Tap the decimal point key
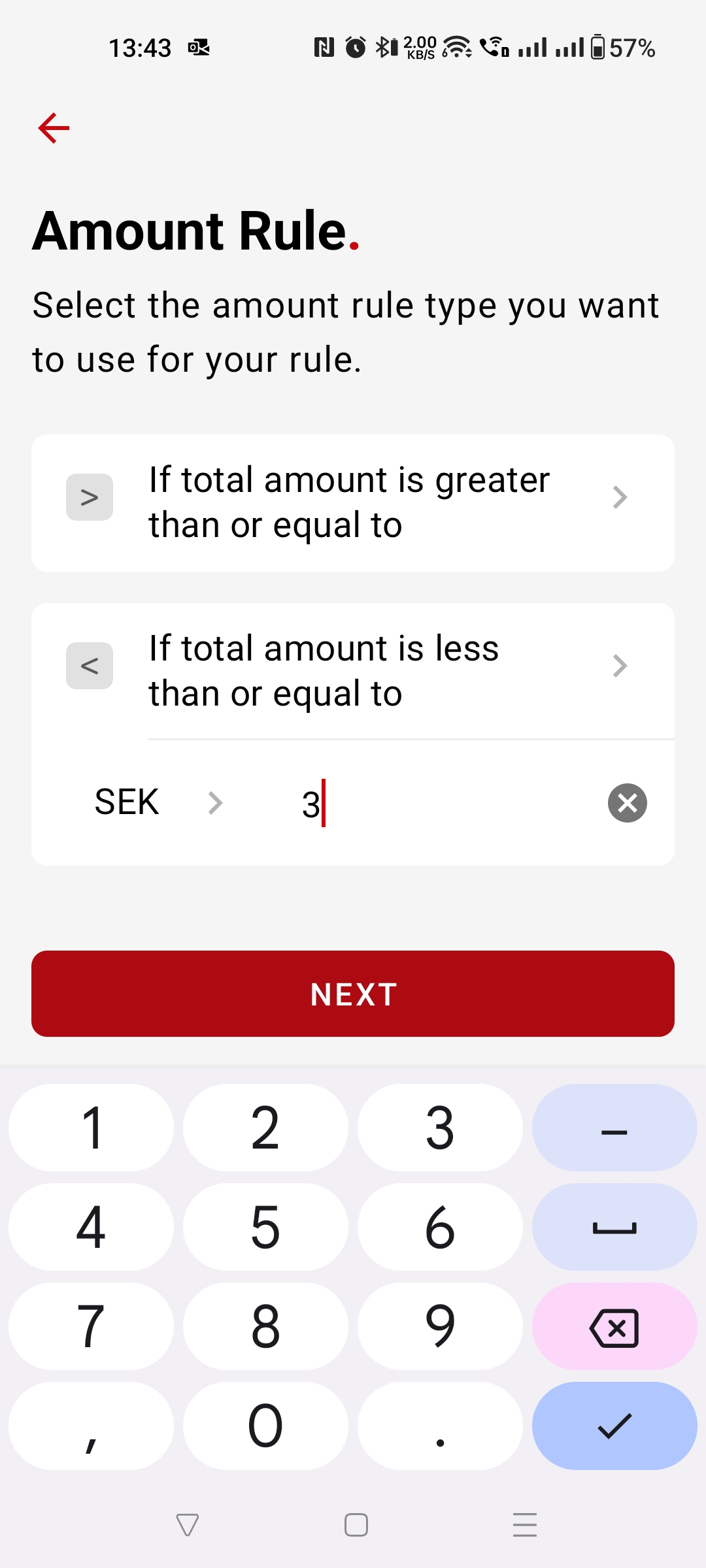 (x=440, y=1426)
